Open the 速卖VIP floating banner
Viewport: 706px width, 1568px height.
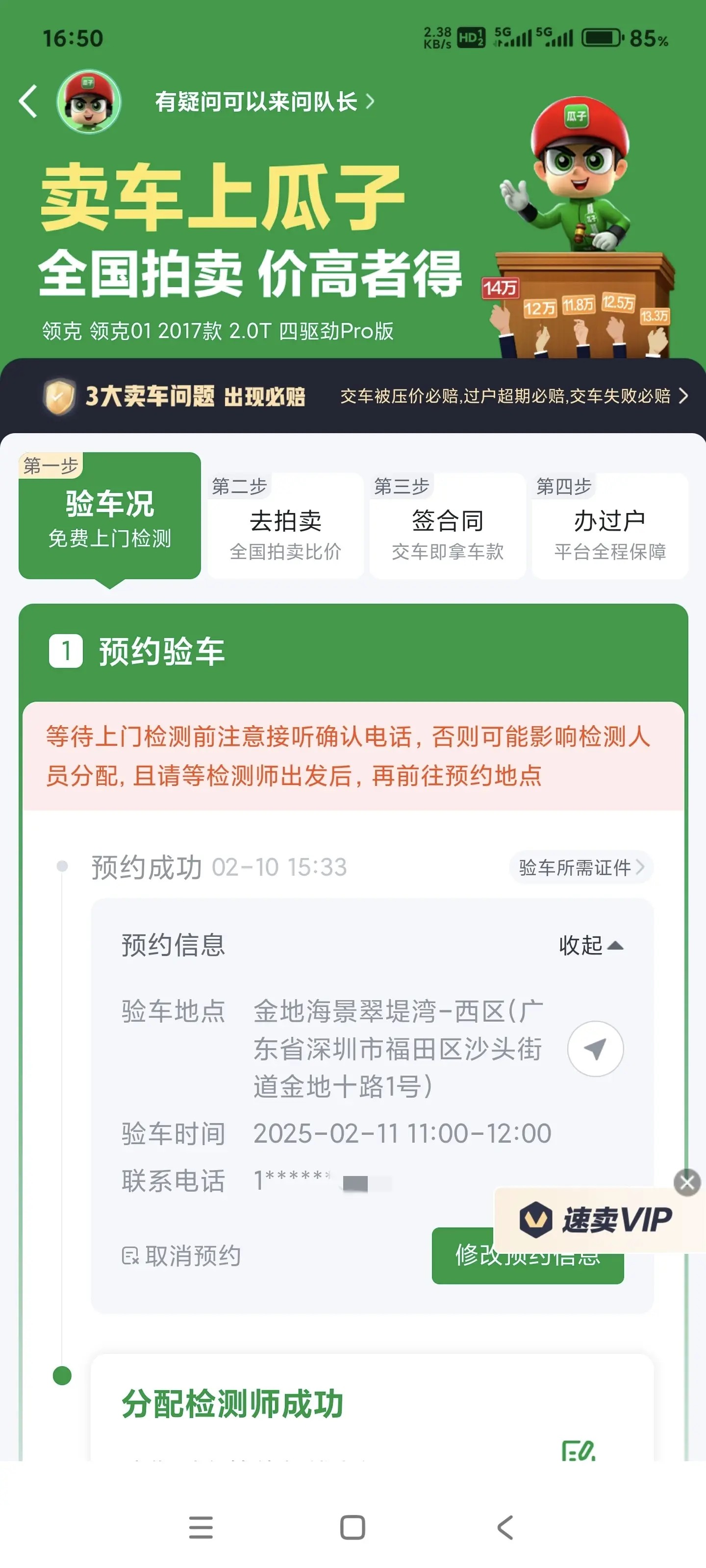[x=597, y=1220]
